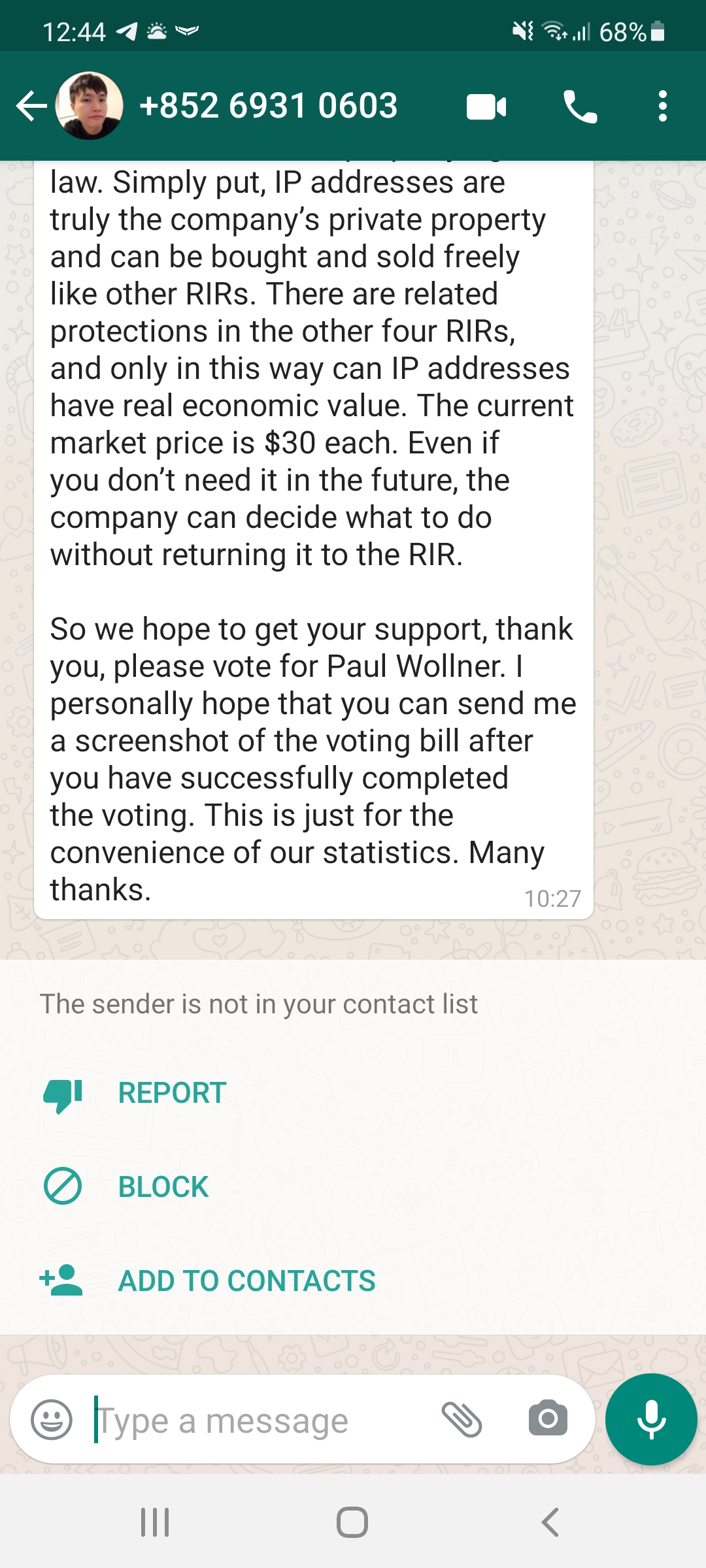The width and height of the screenshot is (706, 1568).
Task: Open the emoji picker
Action: tap(52, 1419)
